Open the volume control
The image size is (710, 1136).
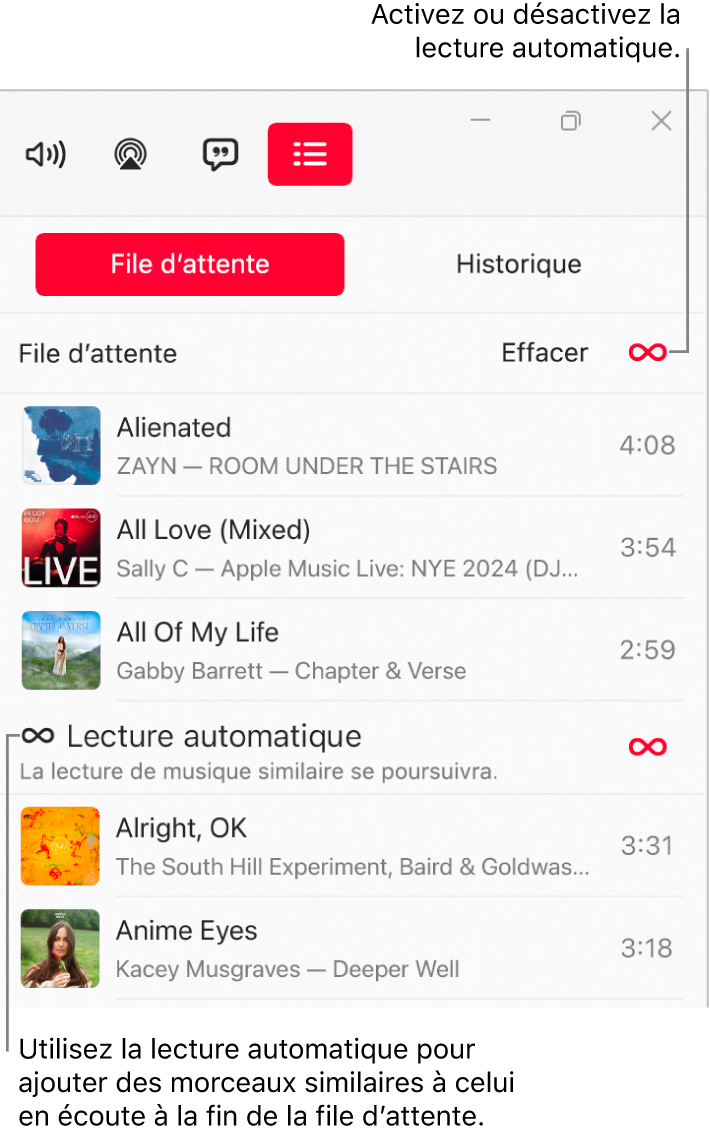46,154
